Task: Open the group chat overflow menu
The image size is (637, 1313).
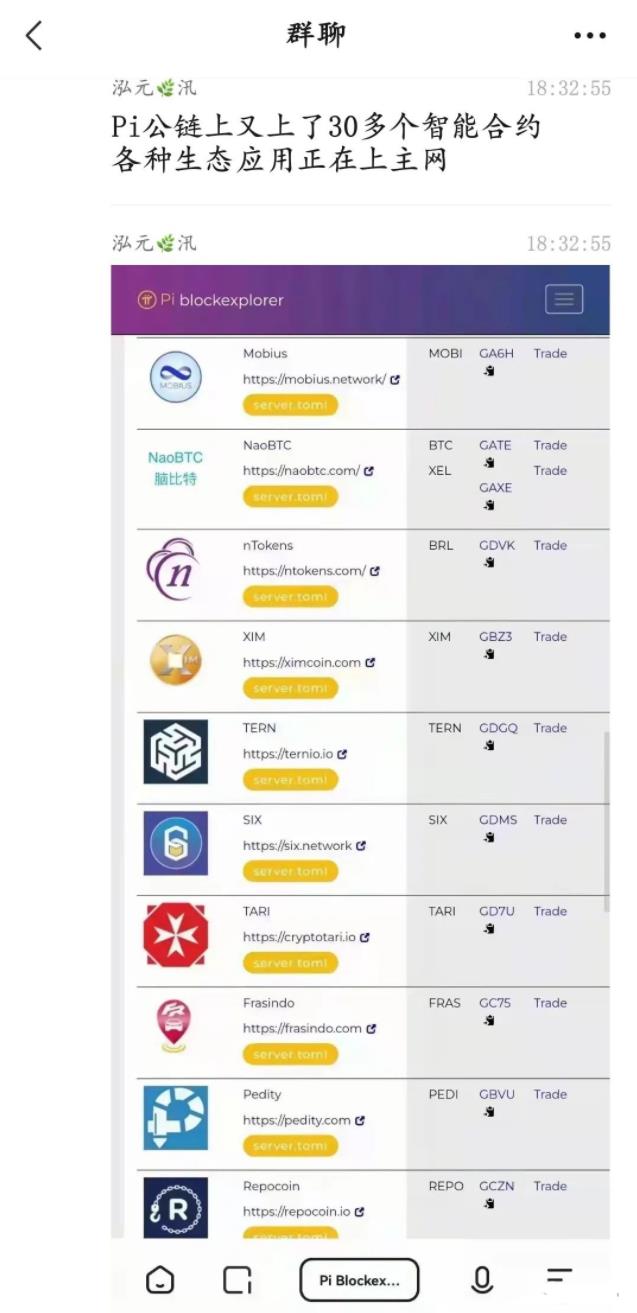Action: pos(590,36)
